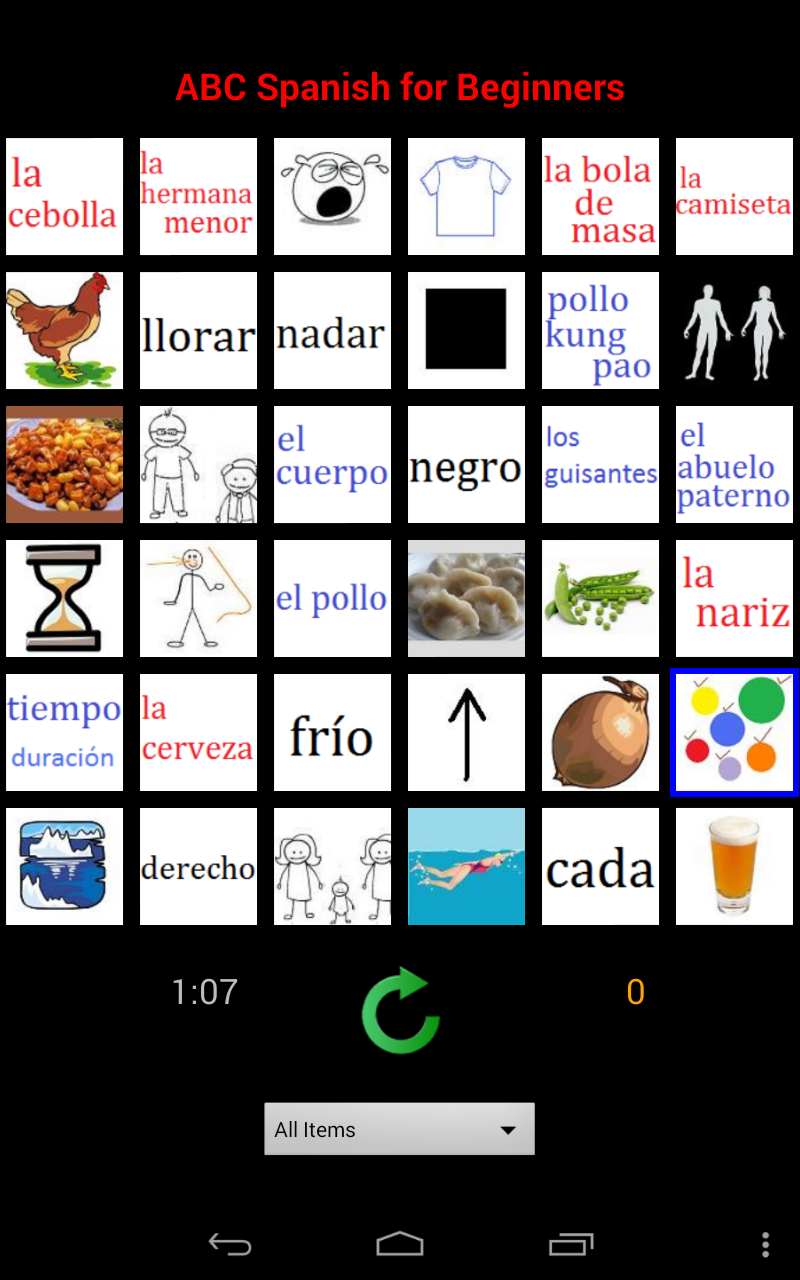Choose the hourglass picture tile
Screen dimensions: 800x1280
64,598
